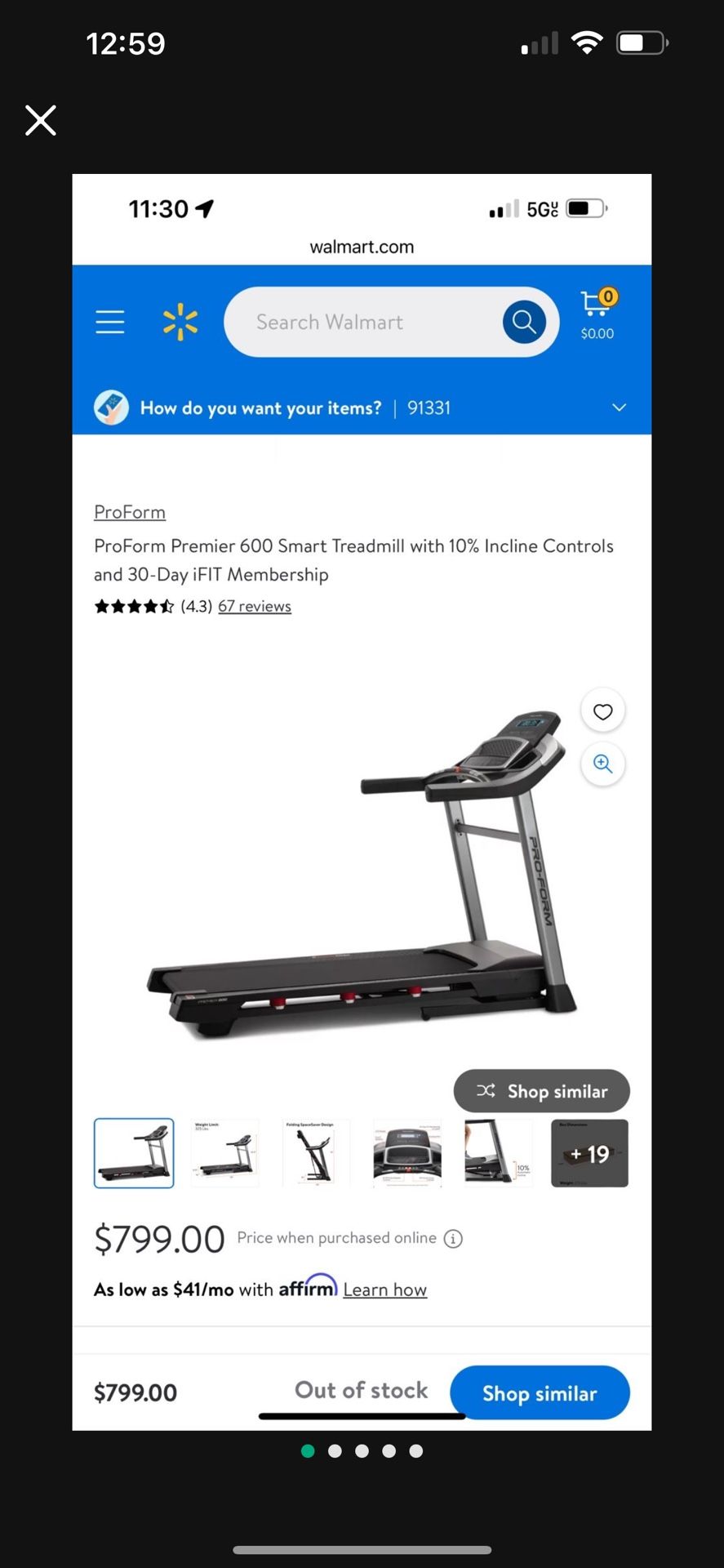Jump to the last photo indicator dot
This screenshot has width=724, height=1568.
[416, 1451]
